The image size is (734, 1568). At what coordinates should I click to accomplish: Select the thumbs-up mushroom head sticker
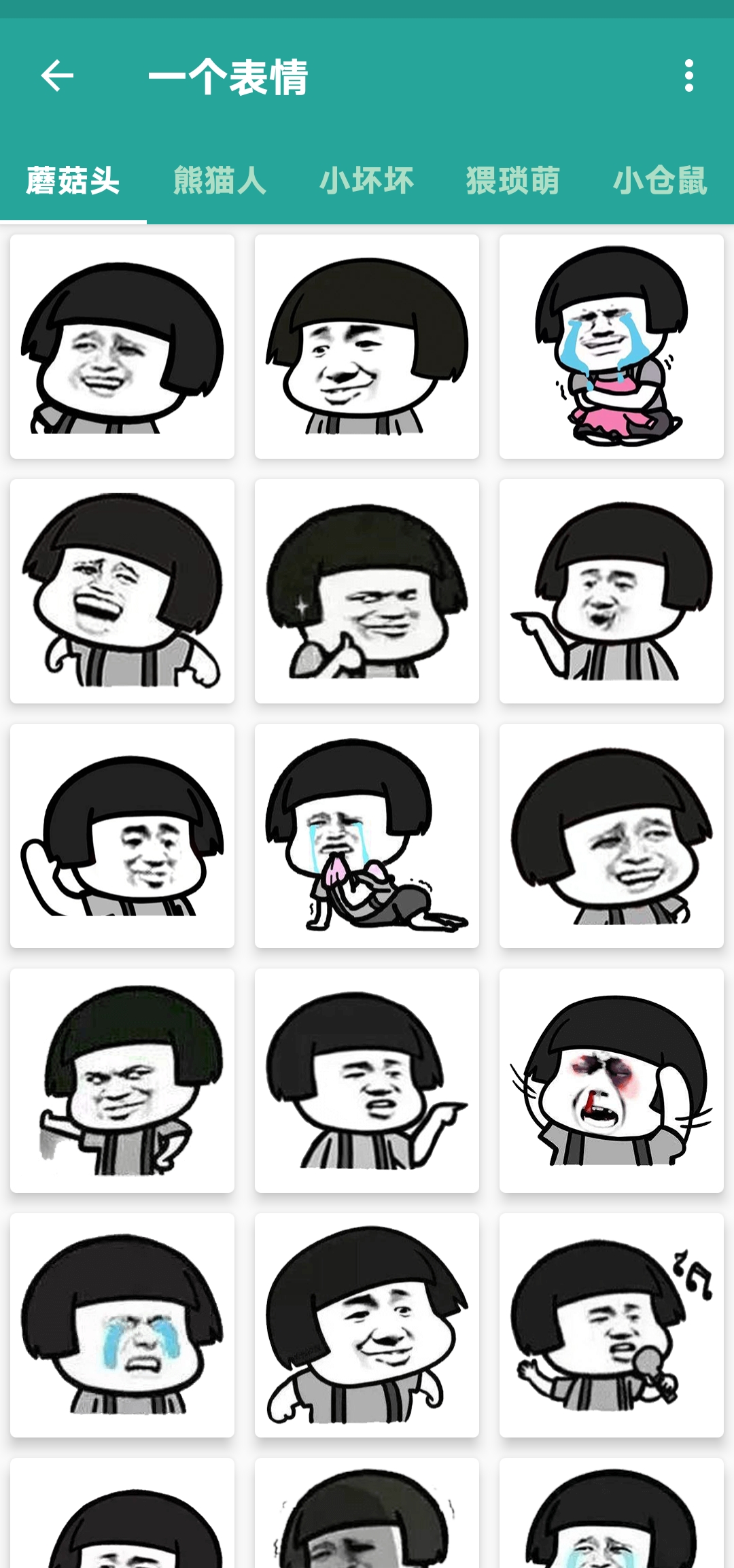click(x=366, y=591)
